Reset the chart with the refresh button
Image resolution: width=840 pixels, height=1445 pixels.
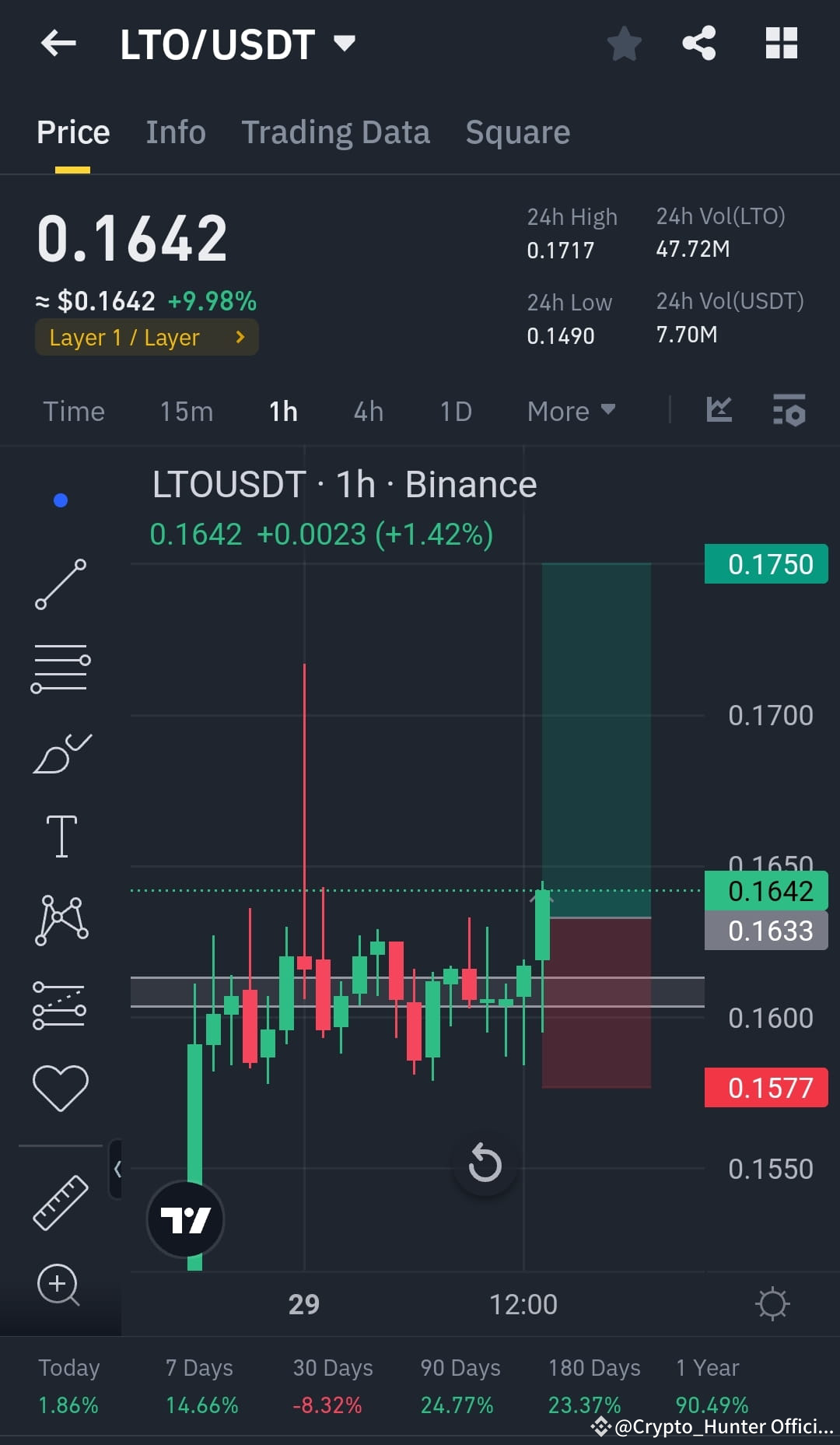tap(485, 1165)
